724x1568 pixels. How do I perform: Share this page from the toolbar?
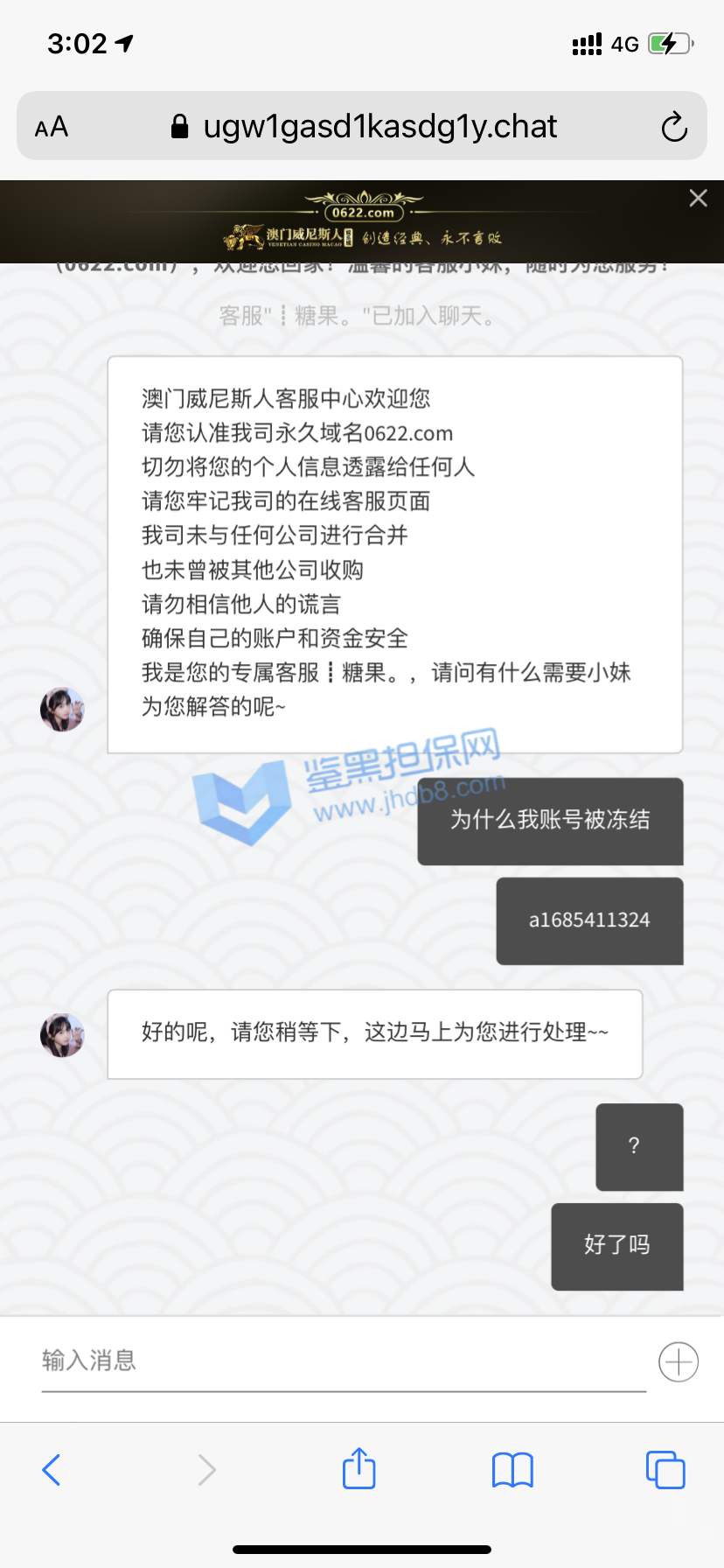tap(359, 1469)
